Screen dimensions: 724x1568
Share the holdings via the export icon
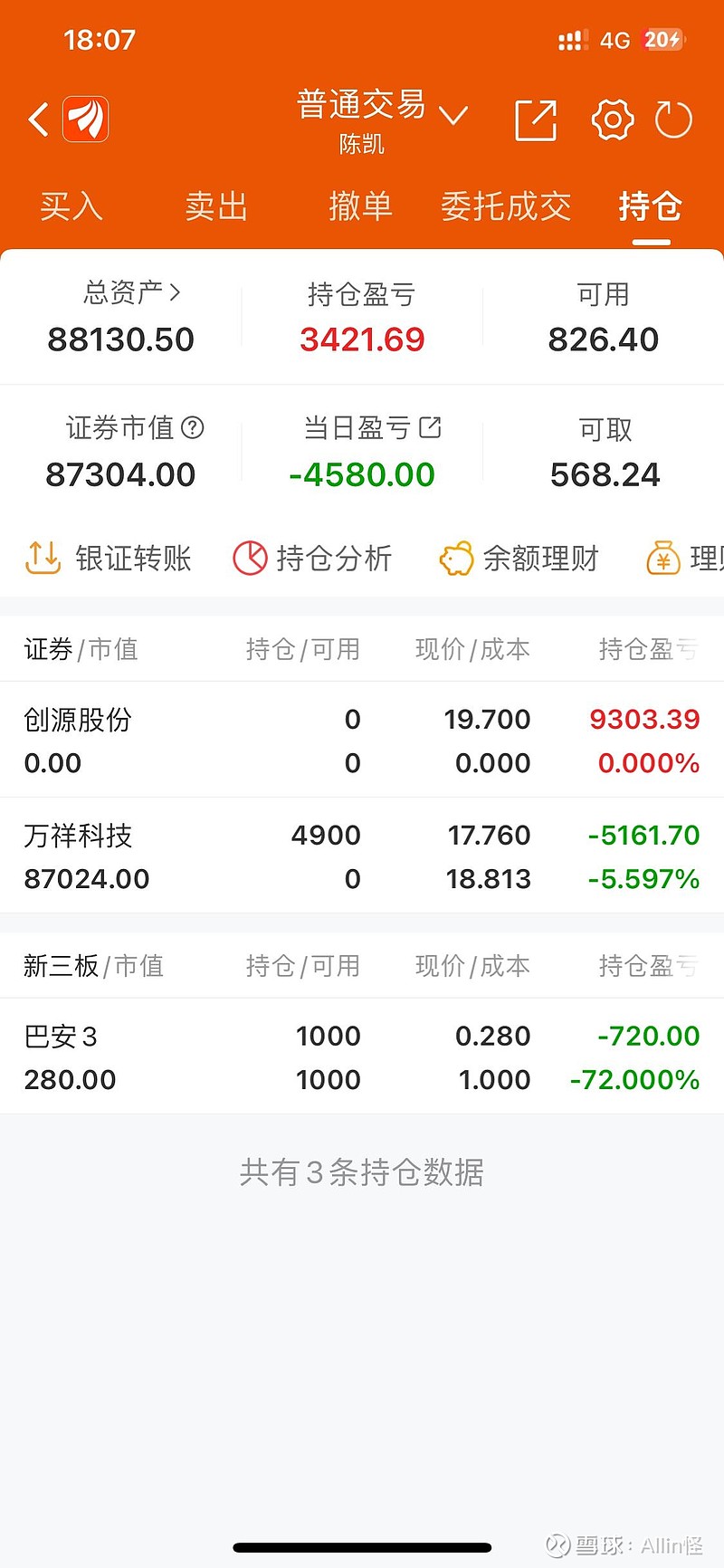click(535, 120)
